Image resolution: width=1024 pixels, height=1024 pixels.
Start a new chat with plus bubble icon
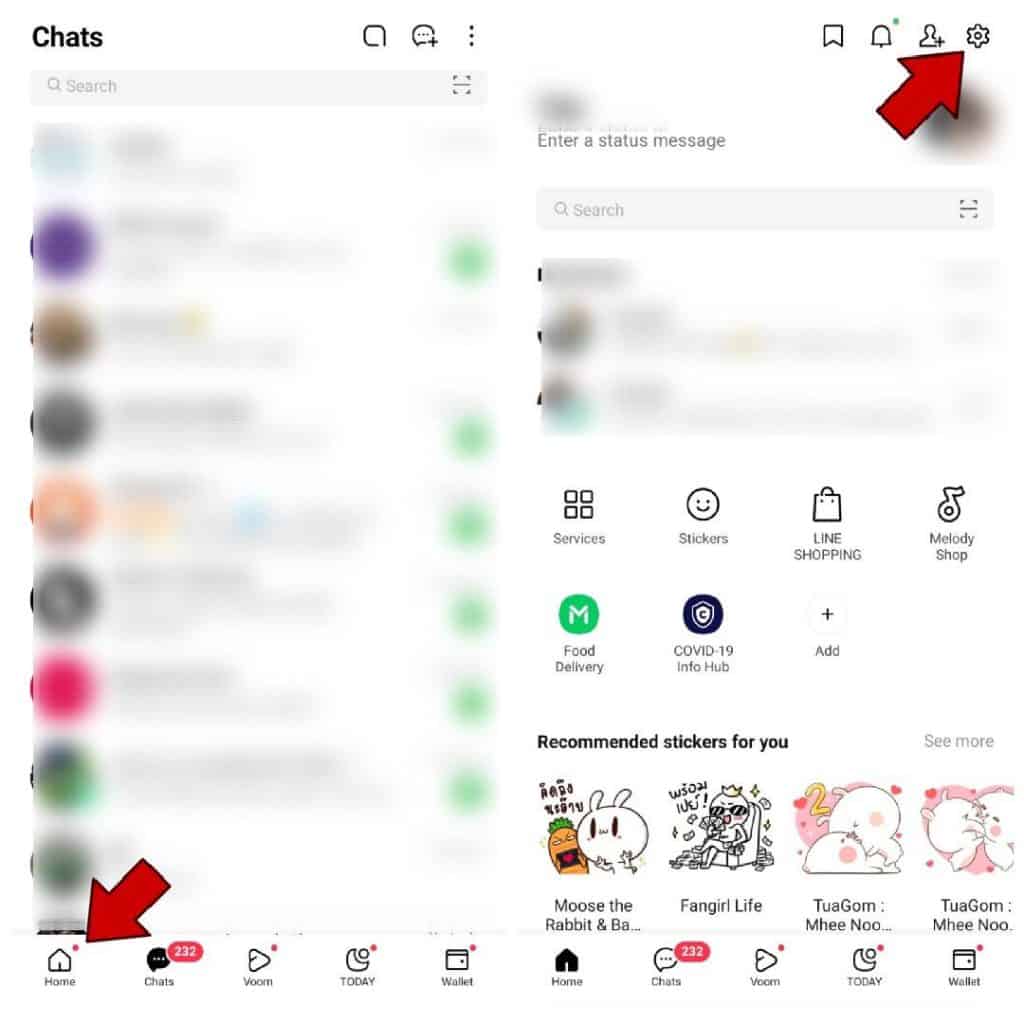pos(425,37)
